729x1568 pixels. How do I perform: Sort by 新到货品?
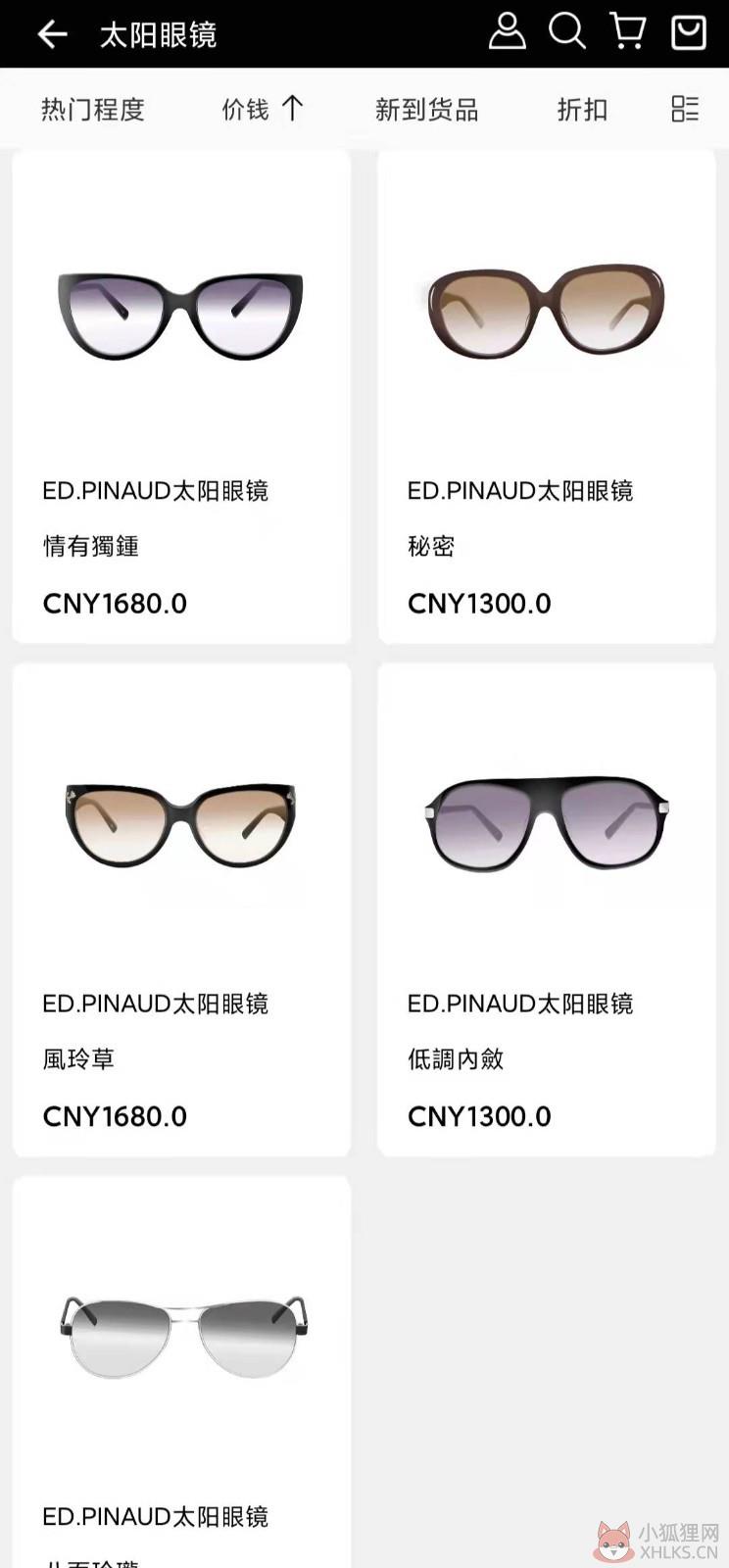pos(426,110)
